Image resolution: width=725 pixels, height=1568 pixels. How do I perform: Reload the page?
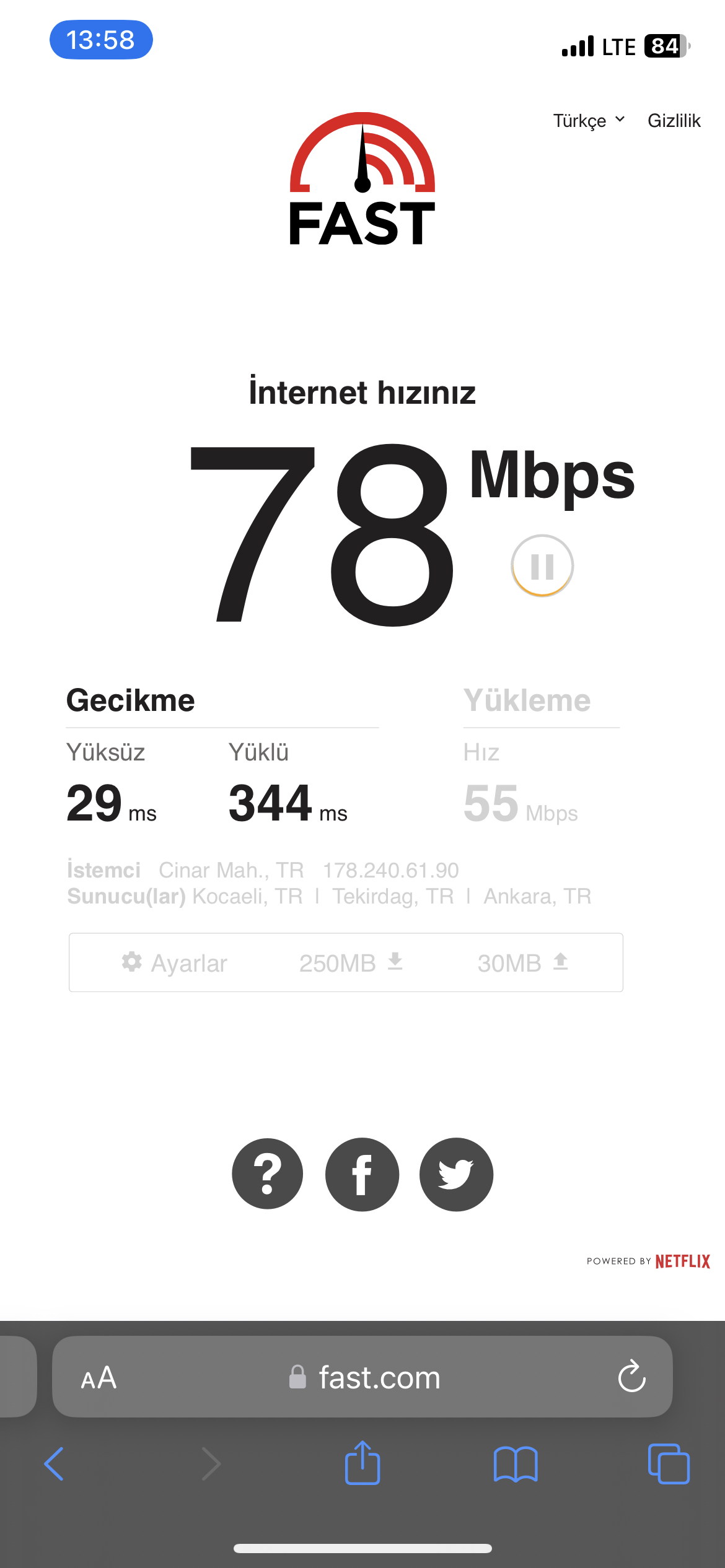(632, 1377)
